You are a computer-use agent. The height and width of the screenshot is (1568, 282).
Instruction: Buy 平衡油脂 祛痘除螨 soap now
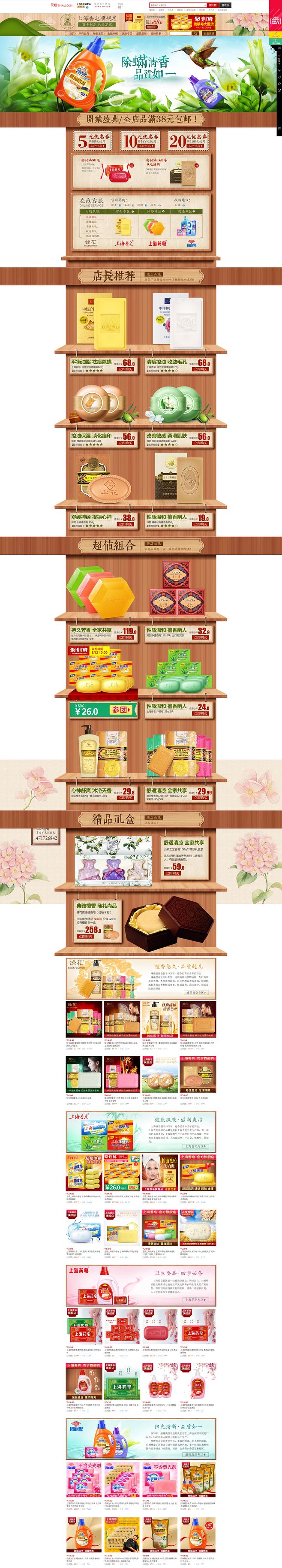(x=126, y=369)
